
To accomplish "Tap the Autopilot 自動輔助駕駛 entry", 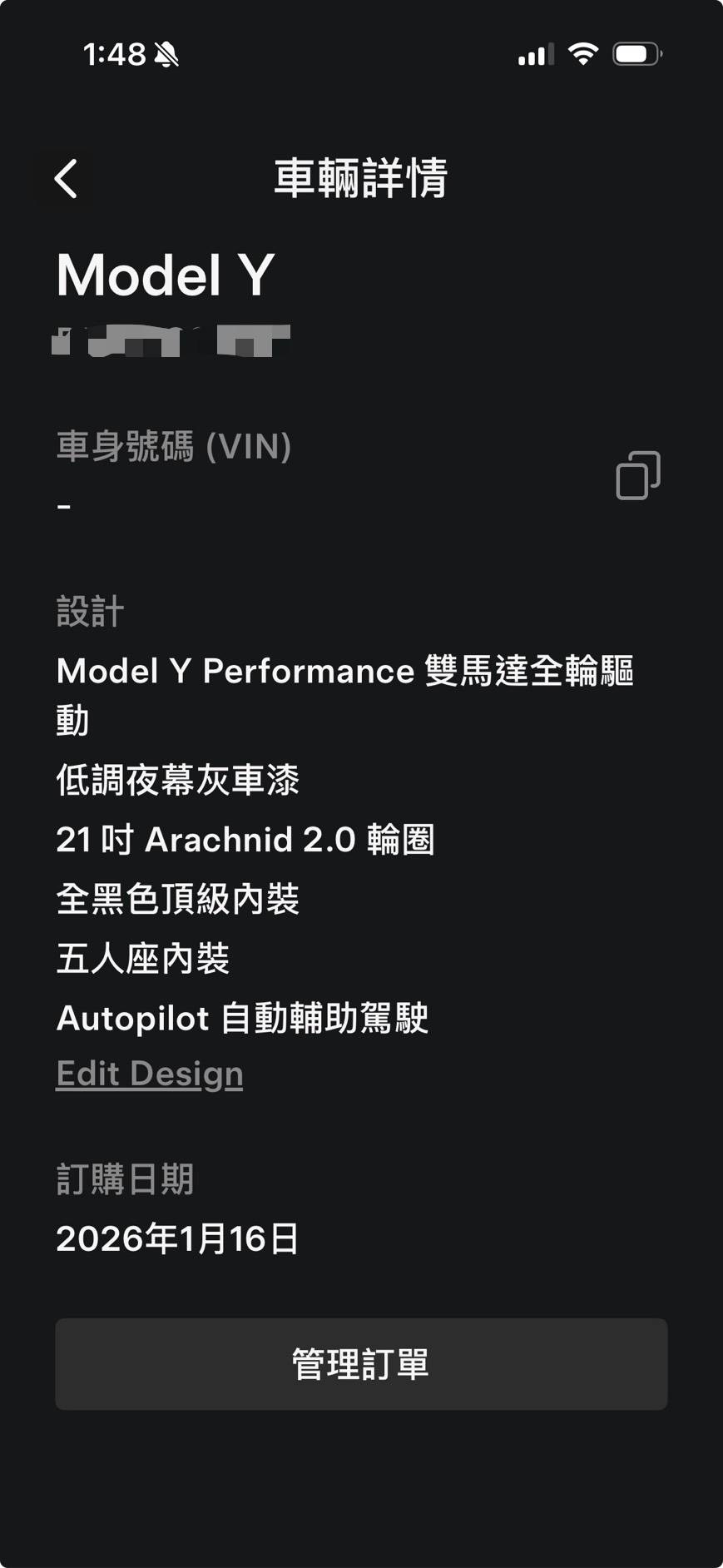I will (x=242, y=1017).
